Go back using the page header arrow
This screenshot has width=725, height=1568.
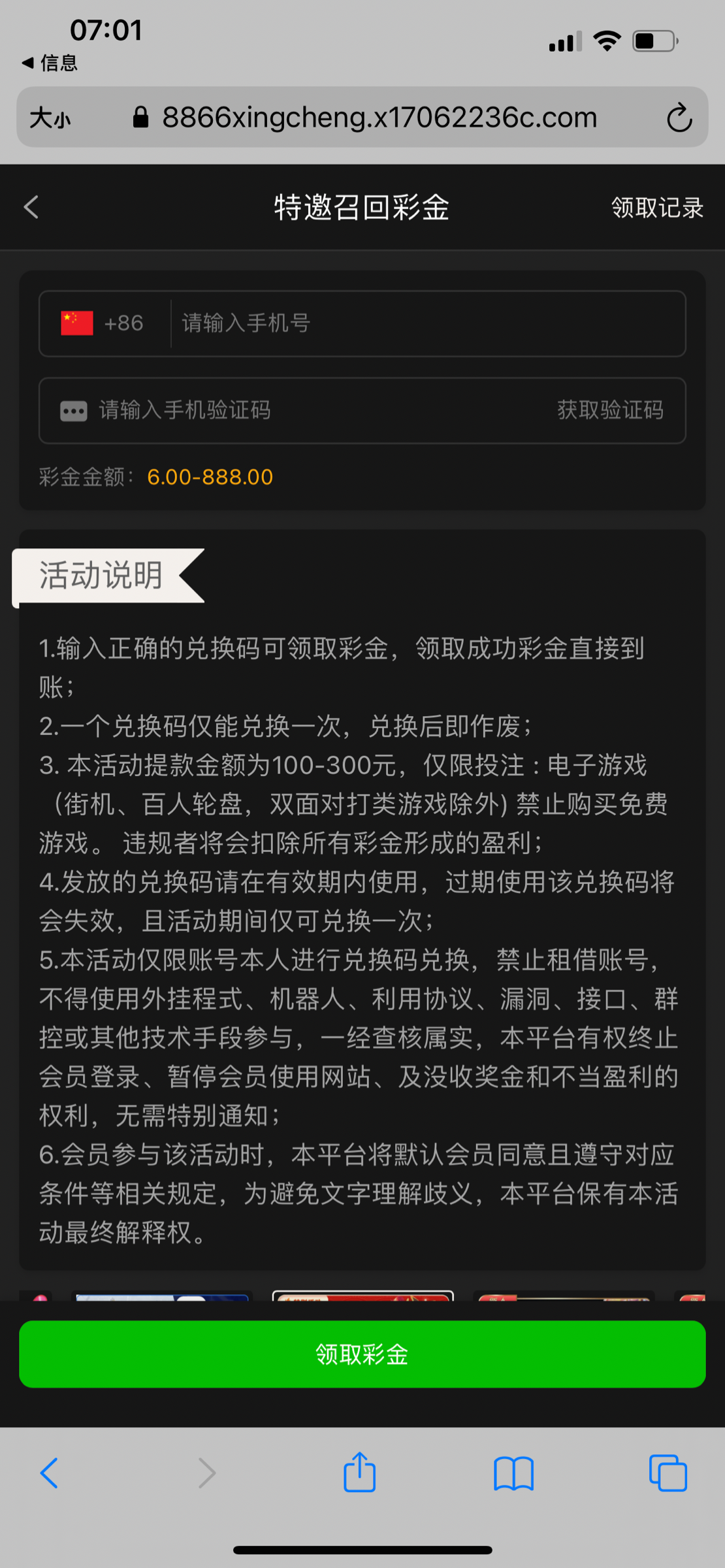click(31, 207)
